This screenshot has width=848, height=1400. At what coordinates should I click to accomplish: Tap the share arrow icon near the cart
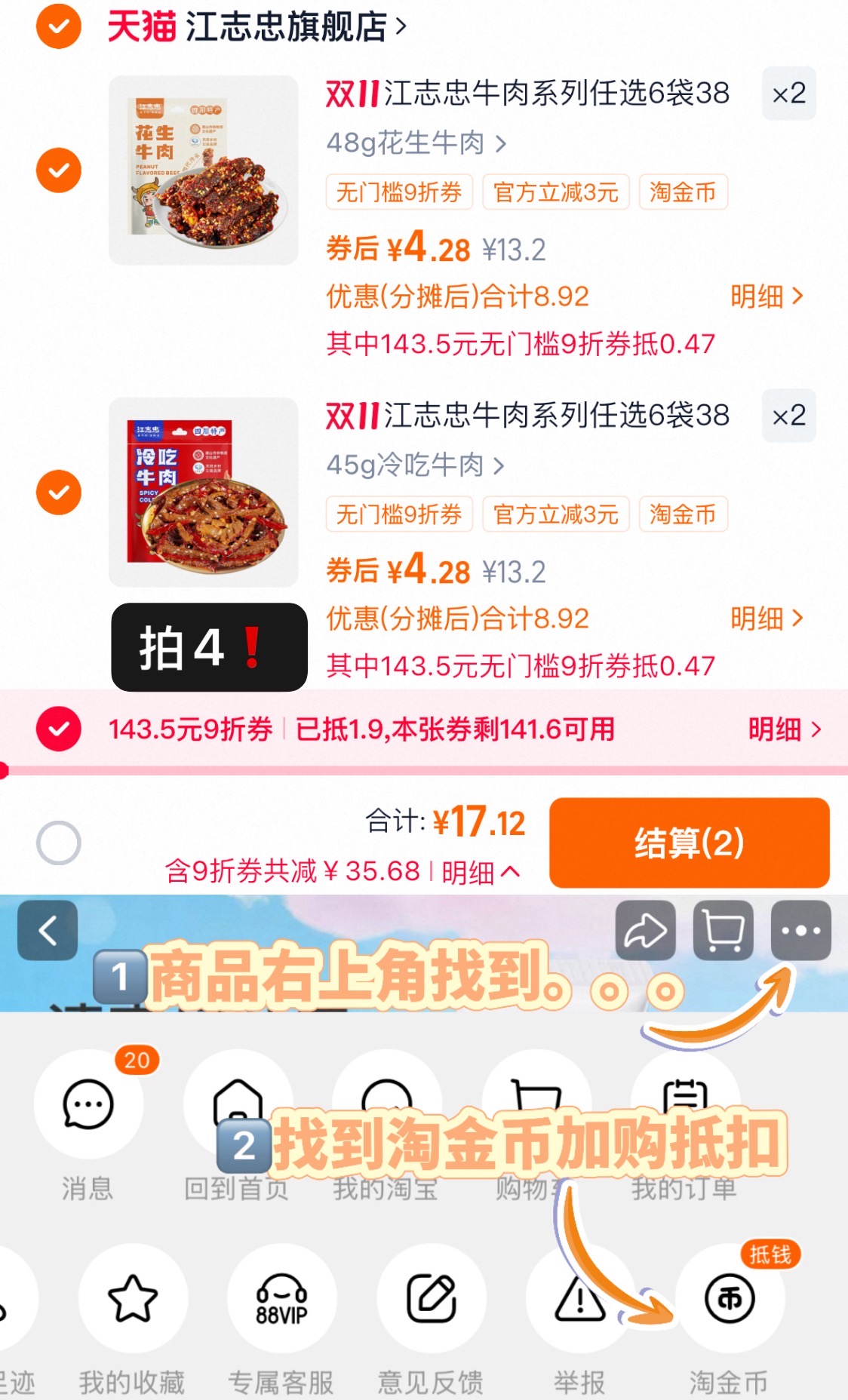645,931
